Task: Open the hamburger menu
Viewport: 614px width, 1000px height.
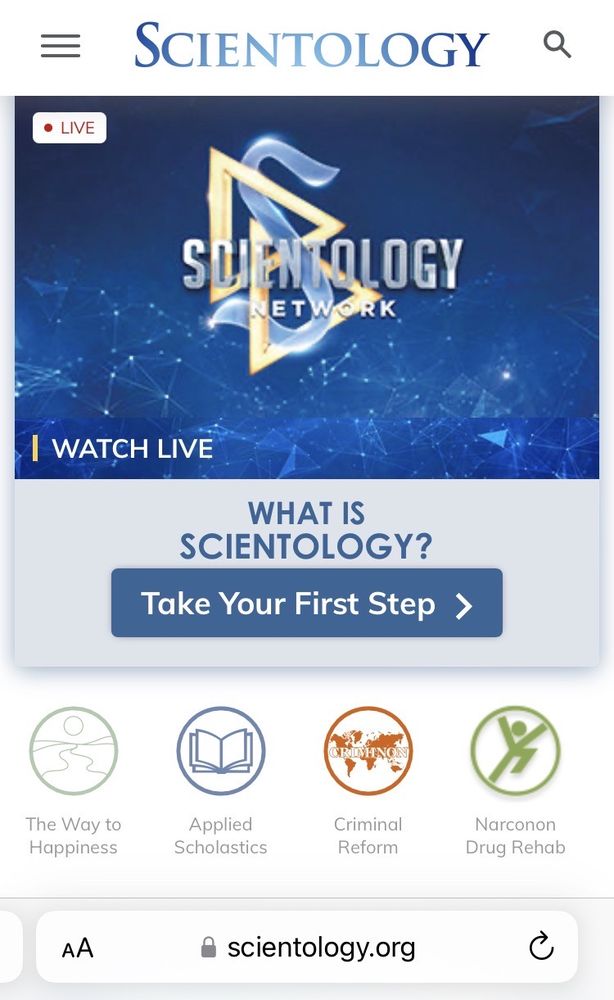Action: click(x=60, y=45)
